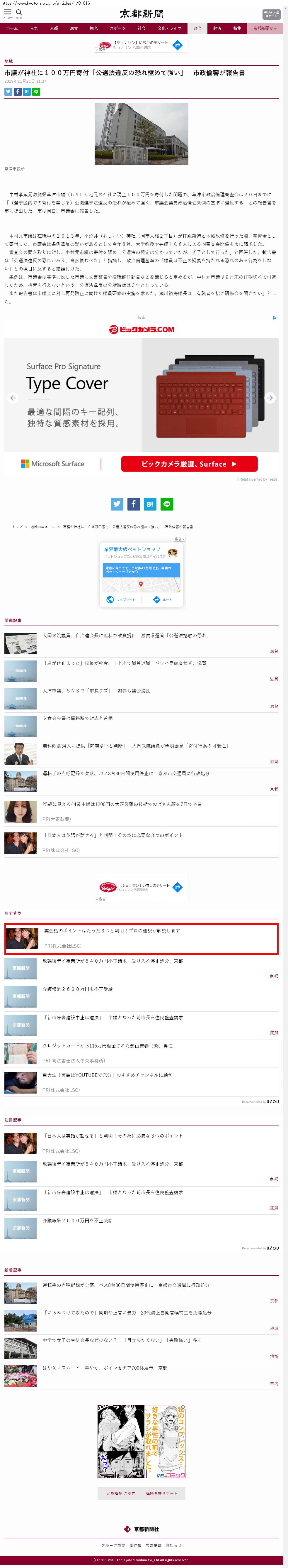Tap the 定期購読 ご案内 link
Image resolution: width=288 pixels, height=1568 pixels.
pos(121,1493)
